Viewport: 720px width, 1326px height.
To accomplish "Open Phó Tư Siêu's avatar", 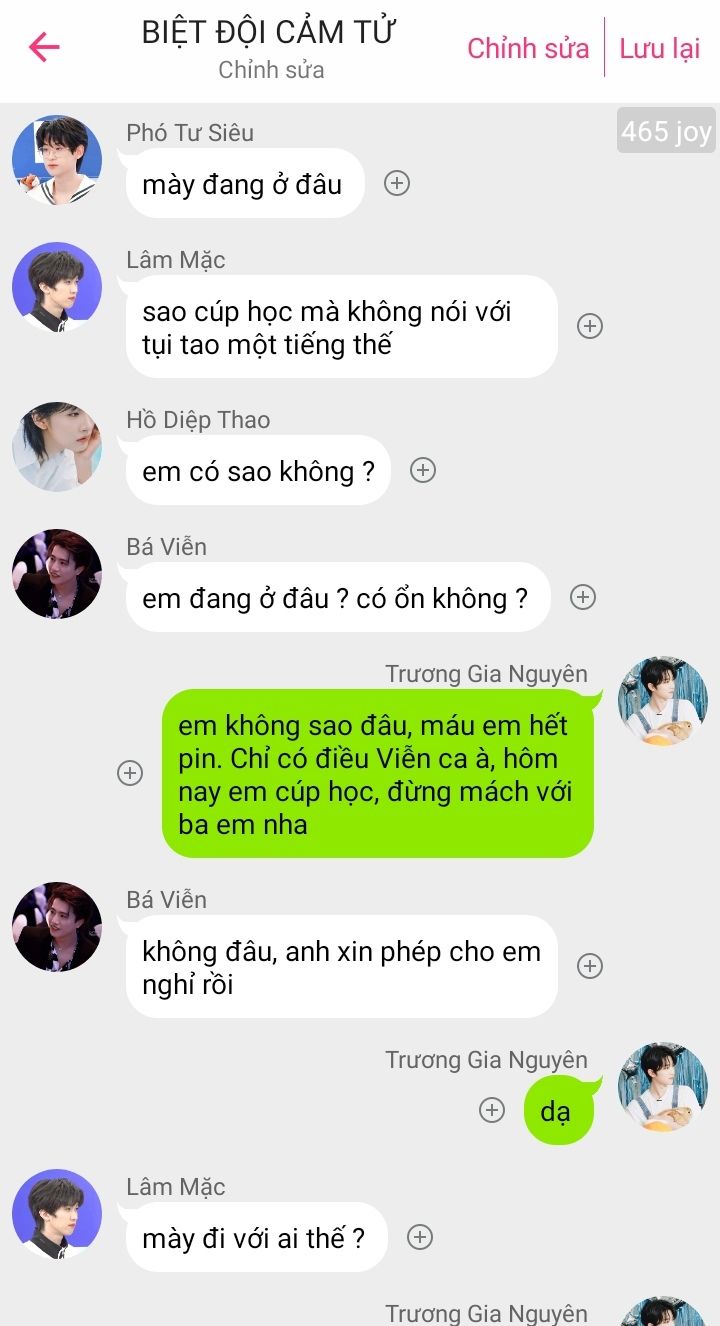I will (x=57, y=160).
